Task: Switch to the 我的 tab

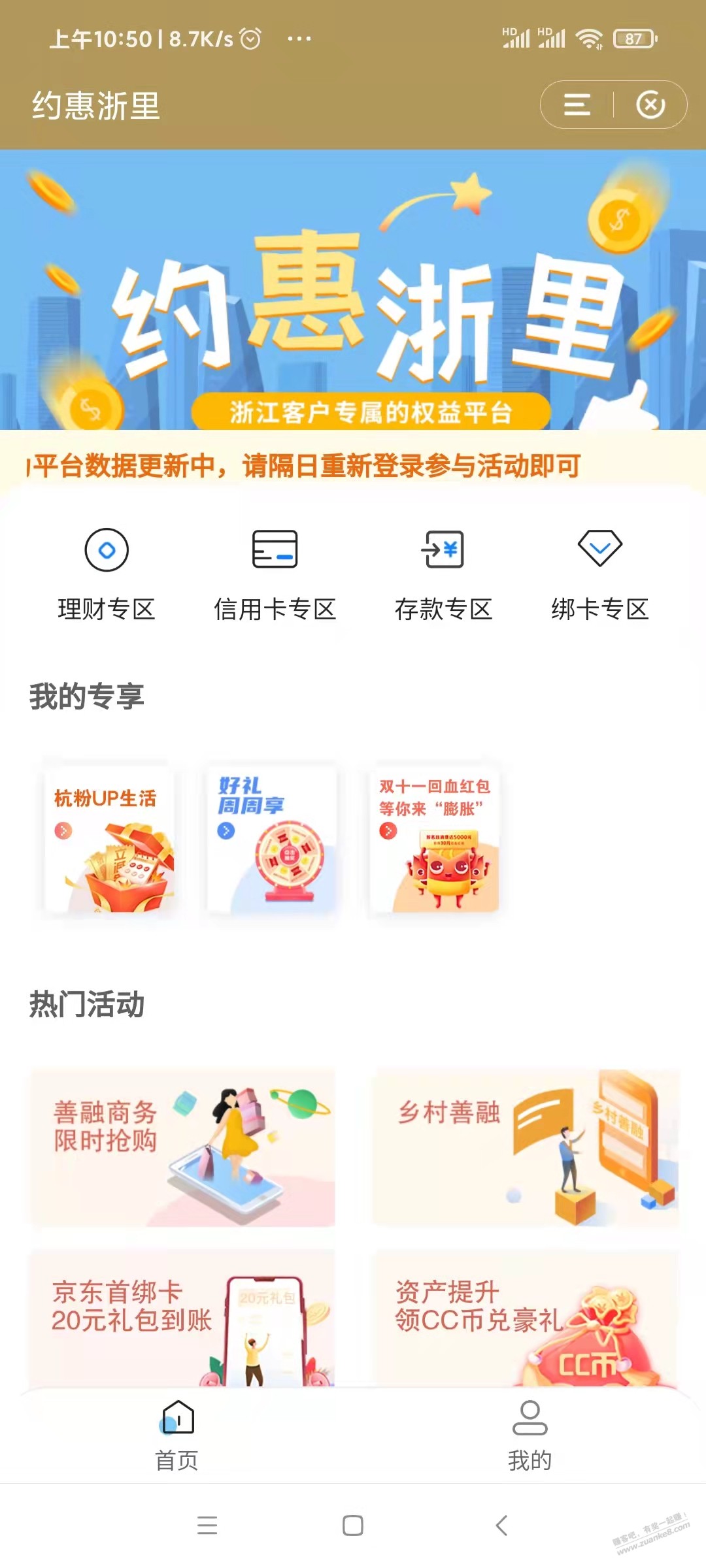Action: pos(529,1435)
